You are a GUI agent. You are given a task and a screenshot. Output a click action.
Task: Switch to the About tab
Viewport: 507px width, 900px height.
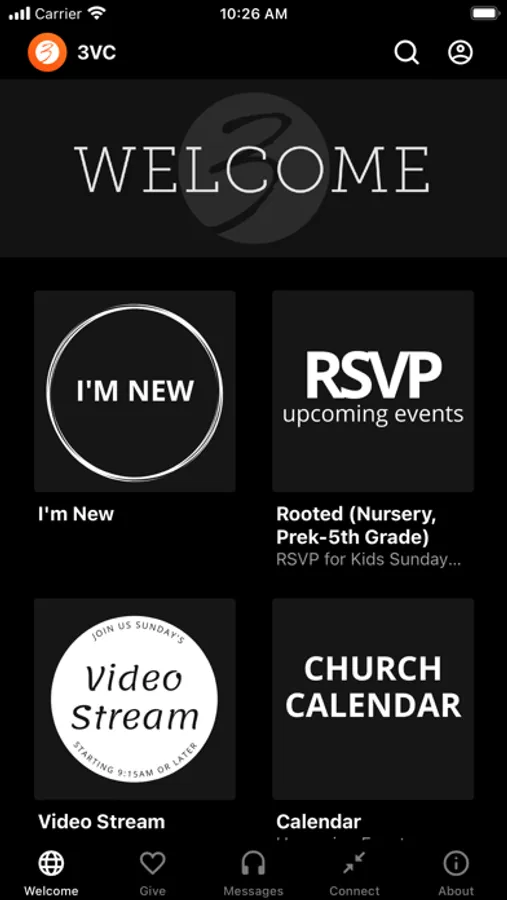coord(456,873)
